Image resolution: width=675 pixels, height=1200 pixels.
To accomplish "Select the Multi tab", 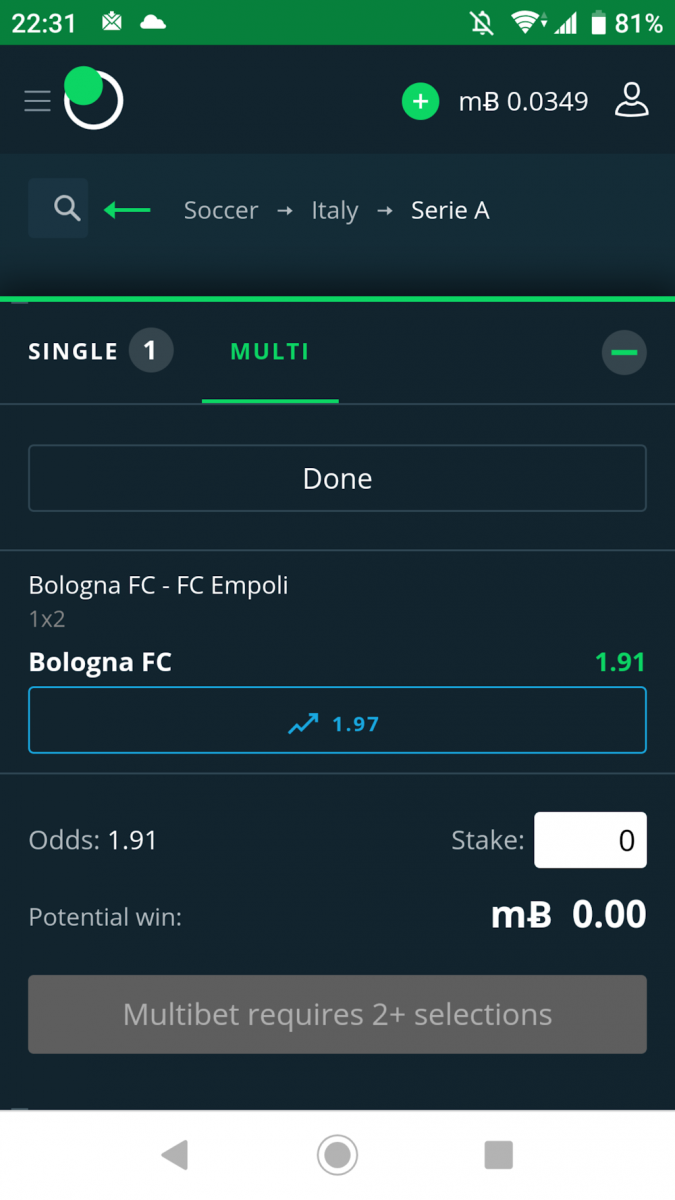I will [270, 352].
